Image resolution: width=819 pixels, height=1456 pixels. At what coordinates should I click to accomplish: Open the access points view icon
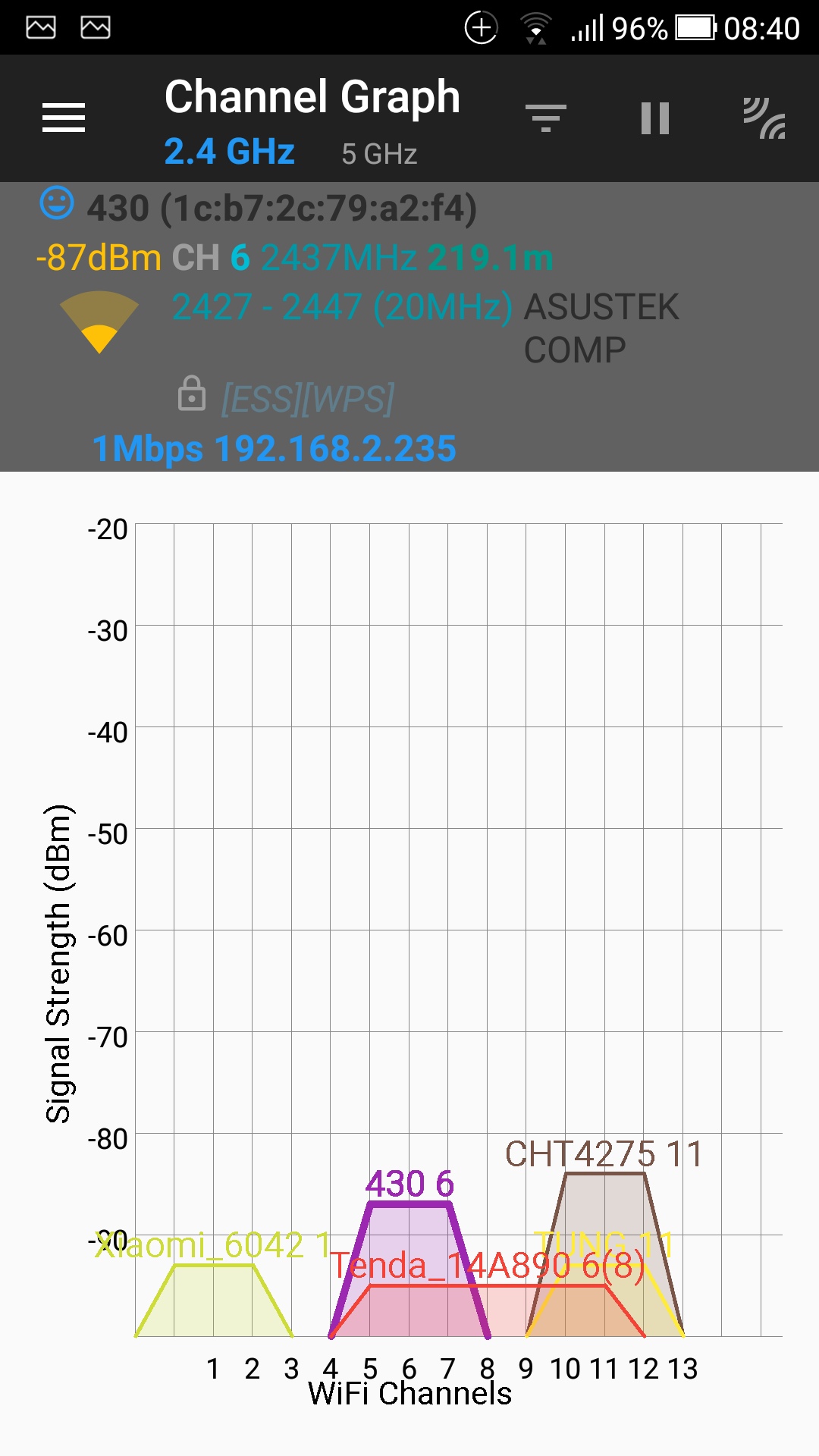pos(766,117)
